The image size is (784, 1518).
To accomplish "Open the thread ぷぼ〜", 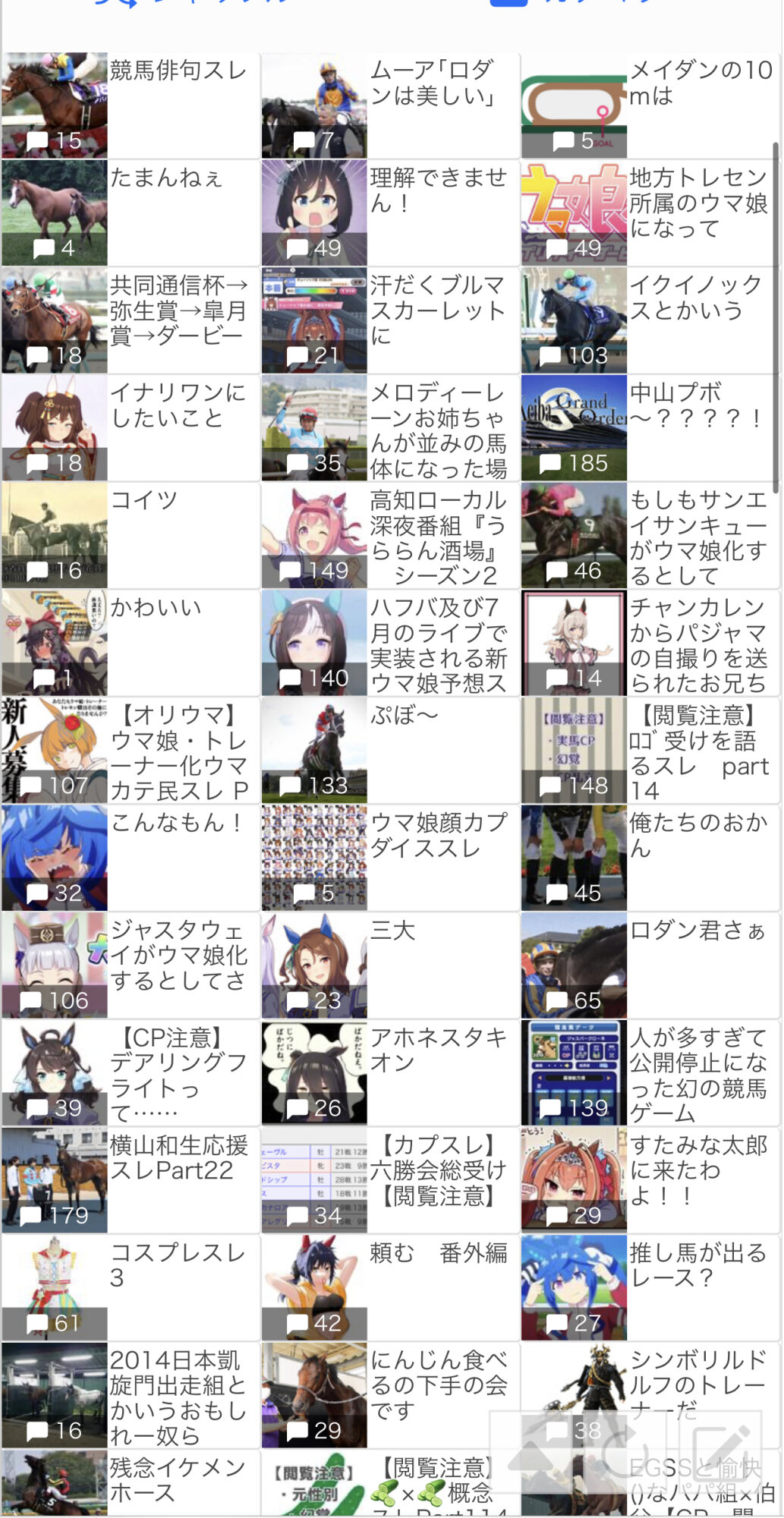I will click(390, 751).
